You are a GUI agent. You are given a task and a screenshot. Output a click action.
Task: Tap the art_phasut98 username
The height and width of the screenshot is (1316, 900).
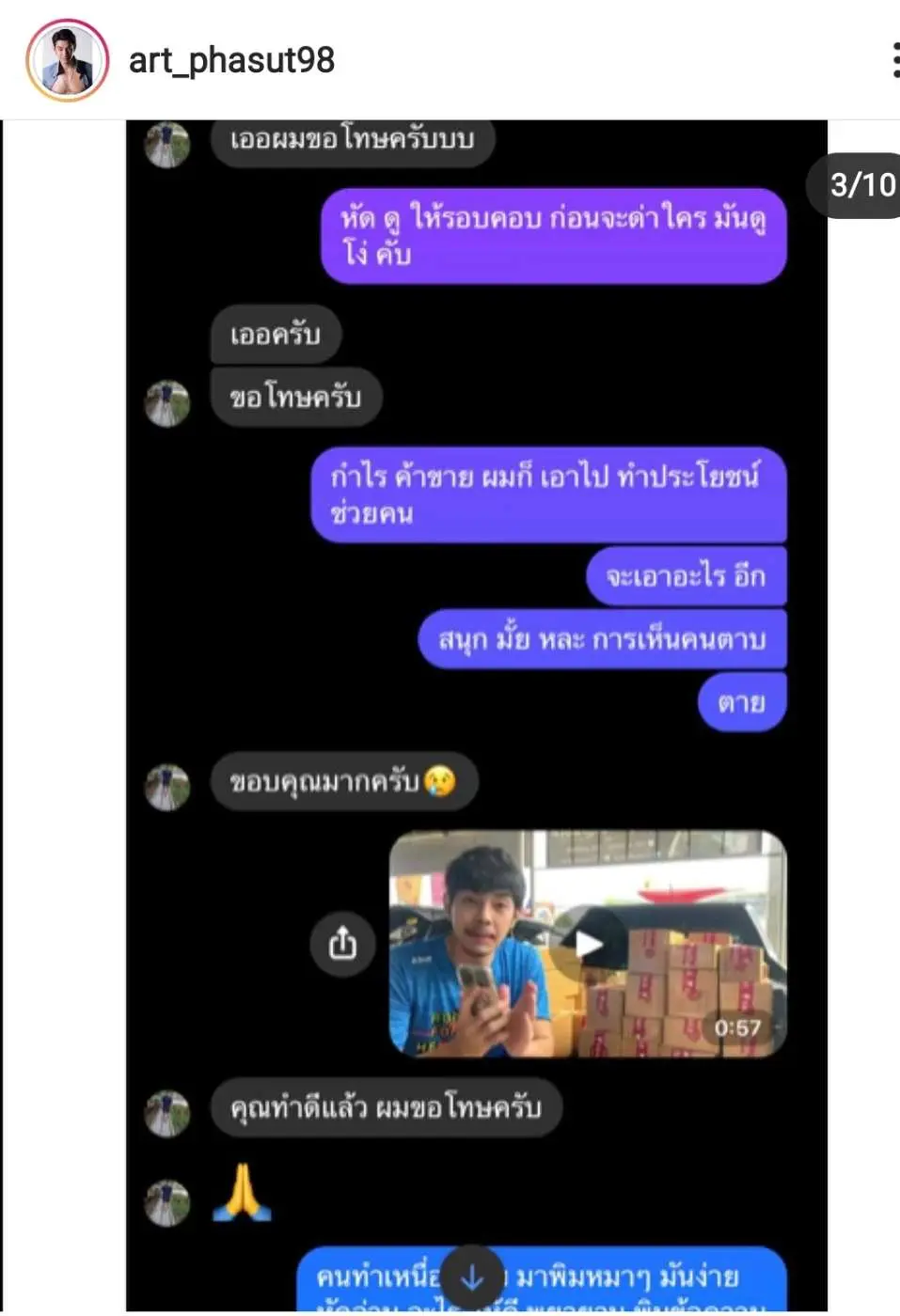pos(231,61)
